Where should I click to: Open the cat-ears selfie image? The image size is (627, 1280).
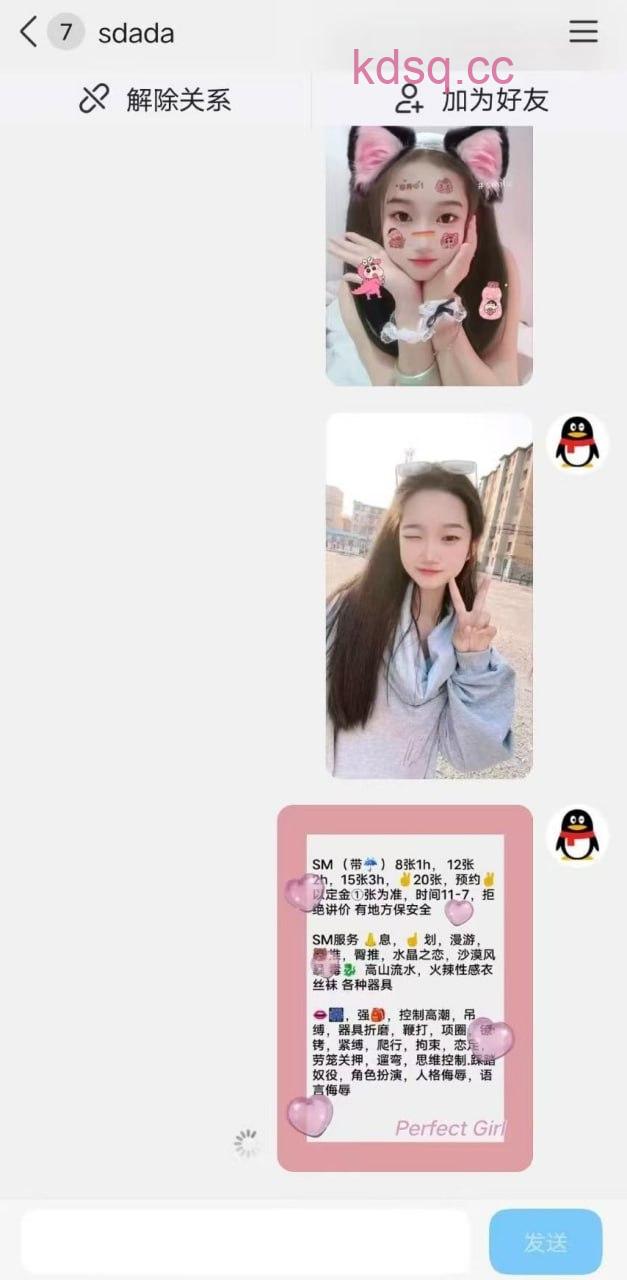click(429, 255)
